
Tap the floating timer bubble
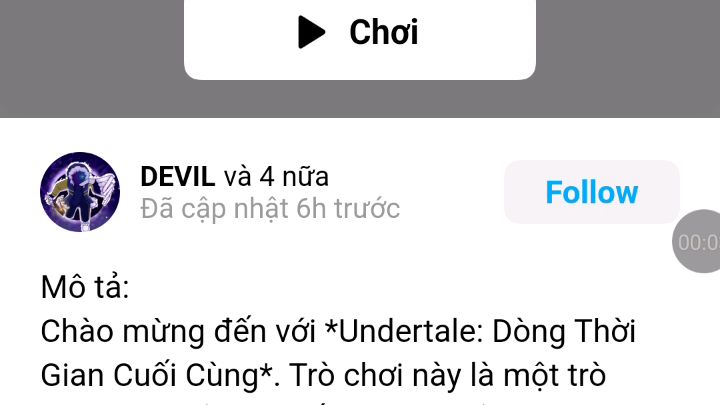point(697,242)
